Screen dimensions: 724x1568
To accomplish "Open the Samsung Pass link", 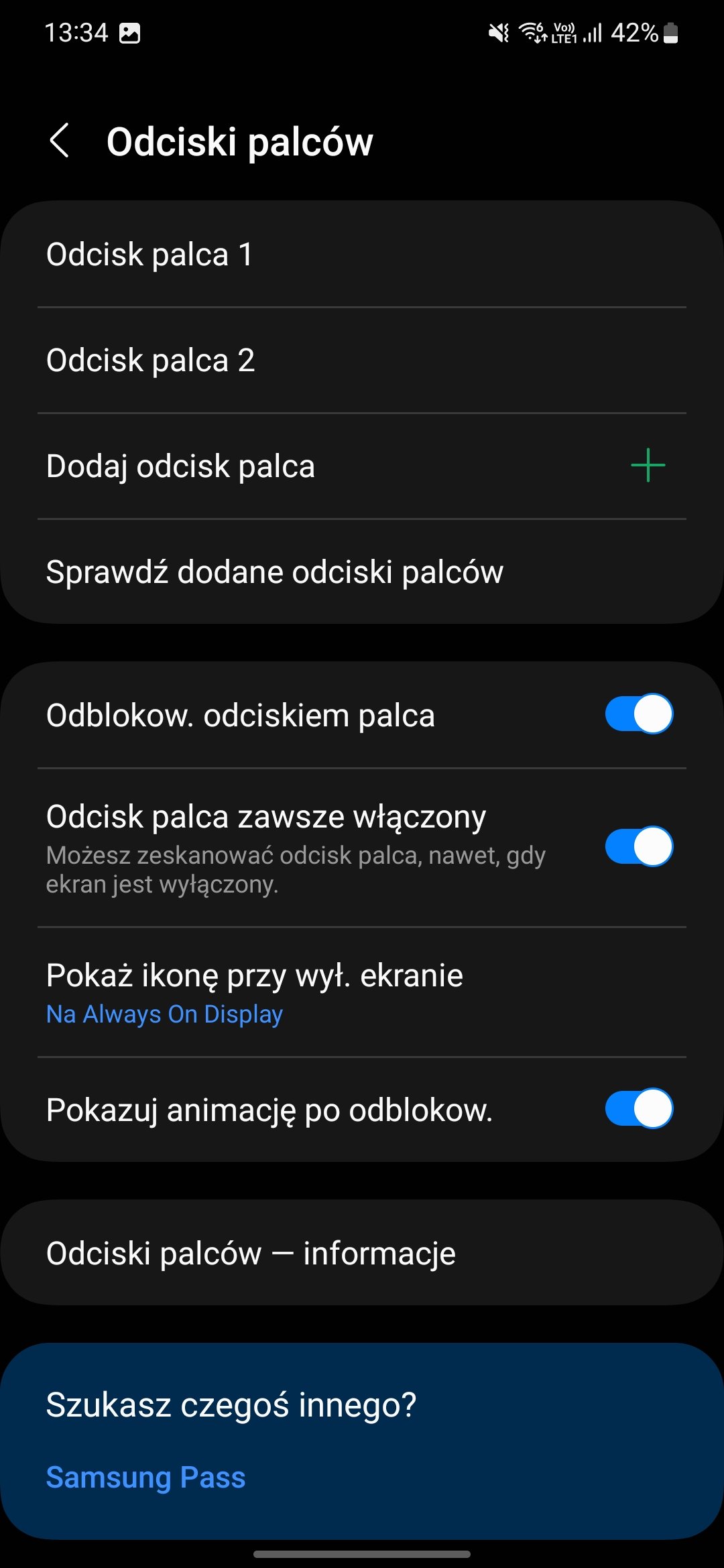I will [x=146, y=1478].
